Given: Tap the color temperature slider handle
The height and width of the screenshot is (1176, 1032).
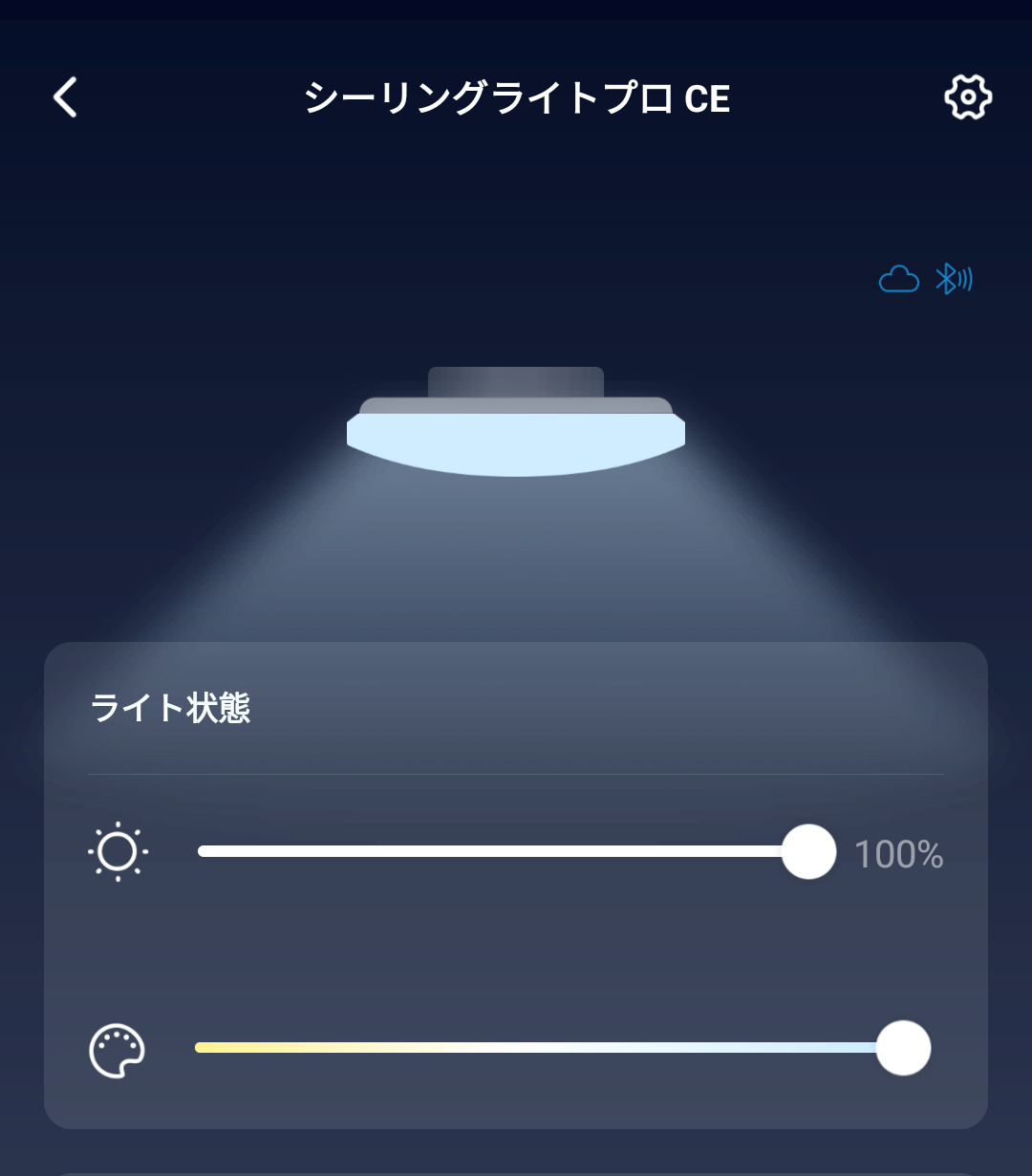Looking at the screenshot, I should point(904,1048).
